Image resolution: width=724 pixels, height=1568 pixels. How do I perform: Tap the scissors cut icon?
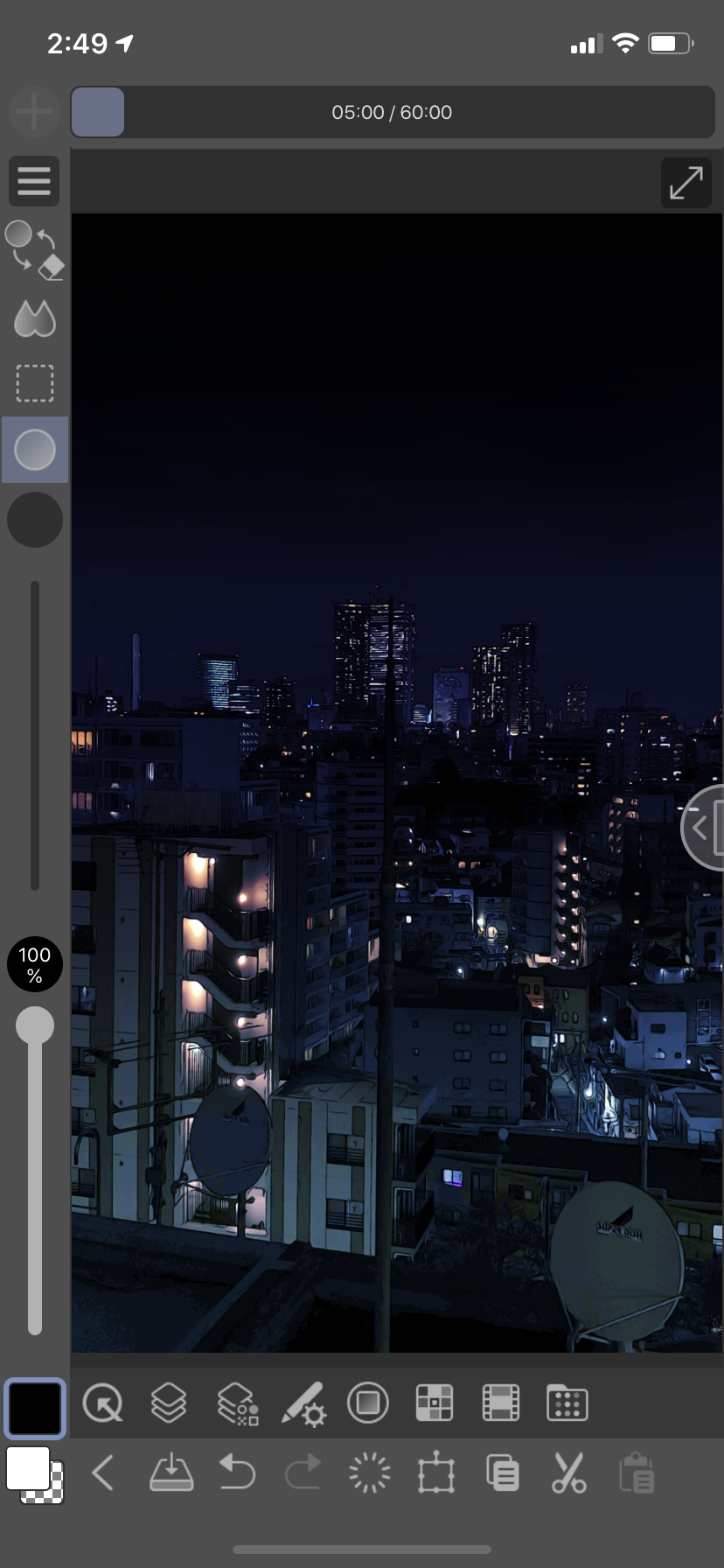tap(568, 1473)
